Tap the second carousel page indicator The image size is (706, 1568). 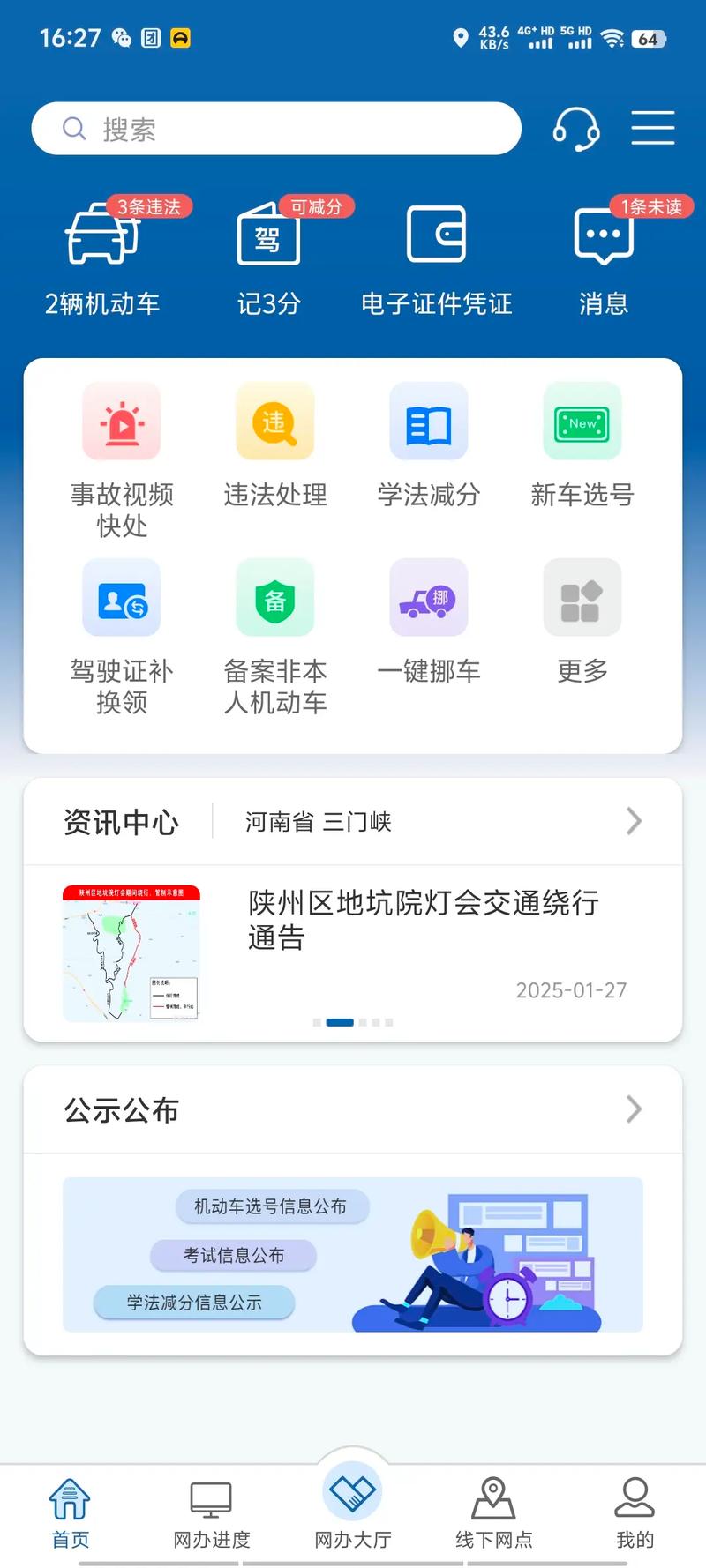coord(340,1022)
